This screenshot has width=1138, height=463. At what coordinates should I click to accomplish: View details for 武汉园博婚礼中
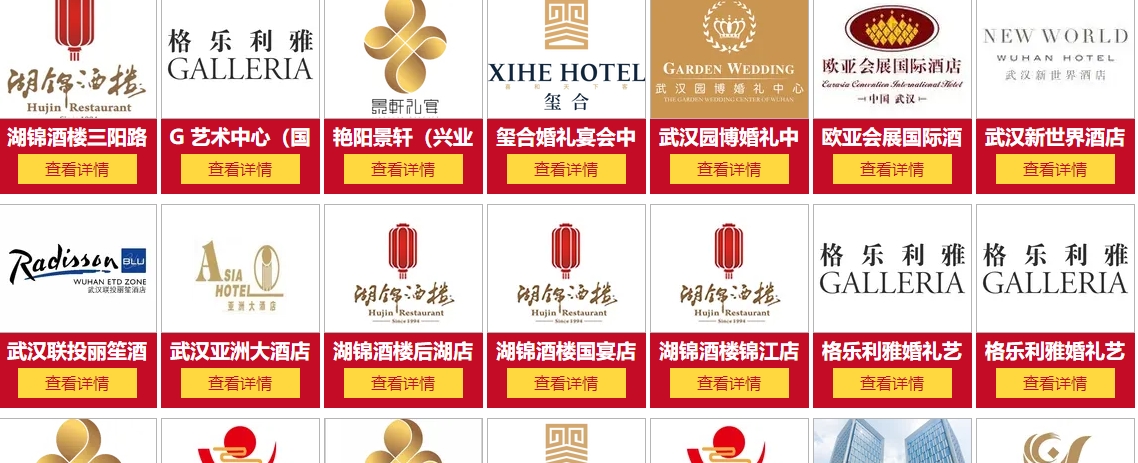click(729, 169)
